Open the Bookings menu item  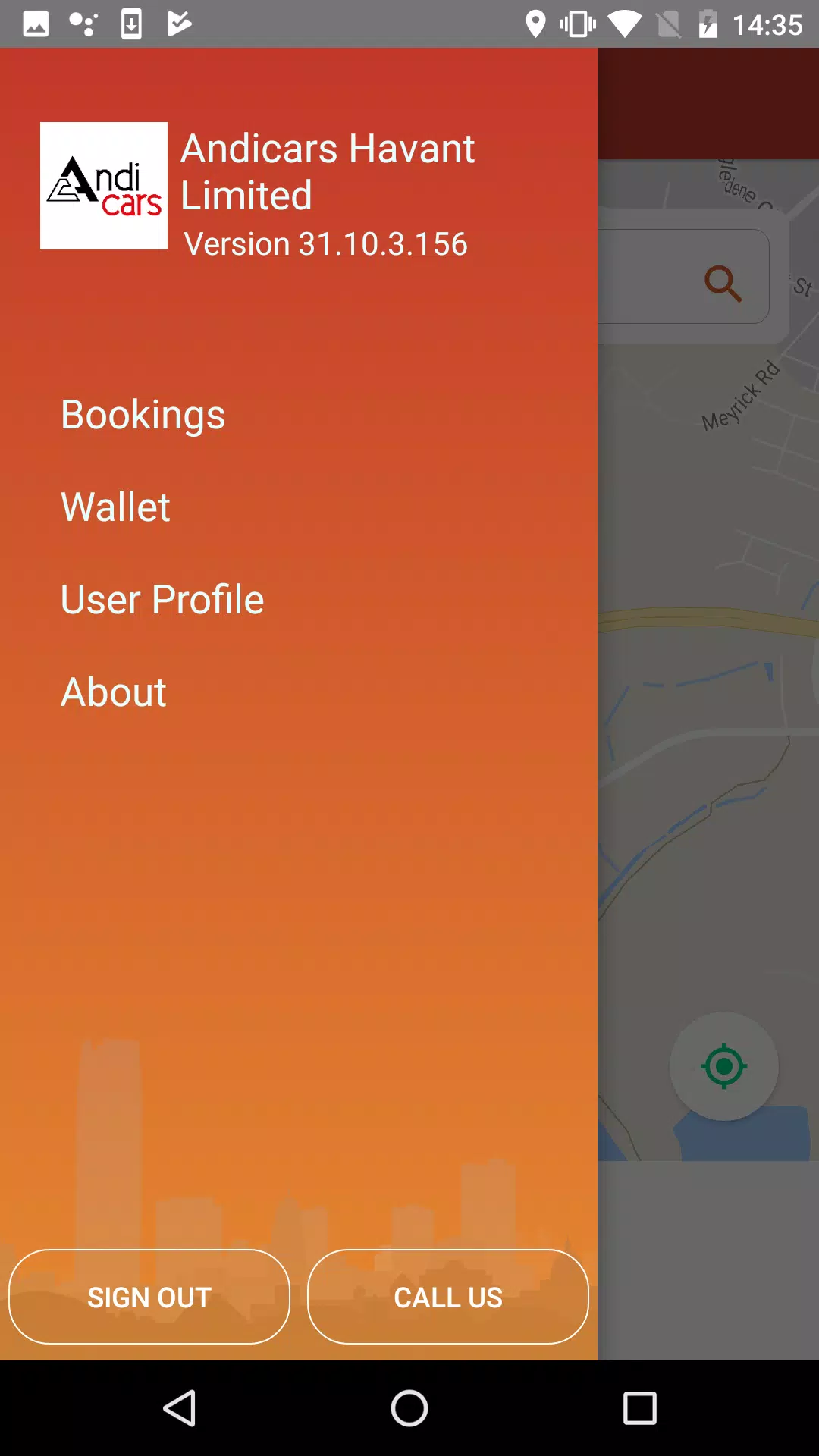coord(143,415)
